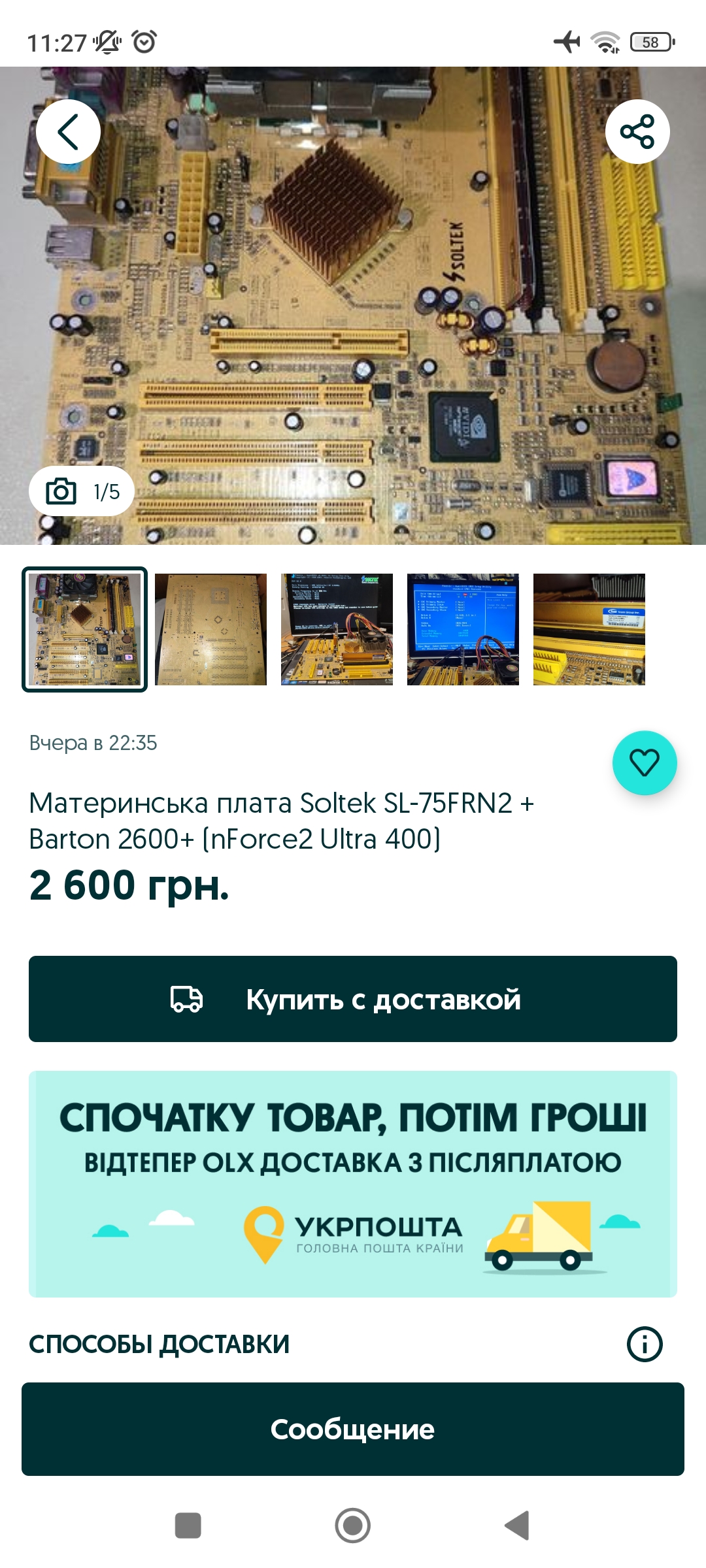Tap Купить с доставкой button

click(x=353, y=999)
